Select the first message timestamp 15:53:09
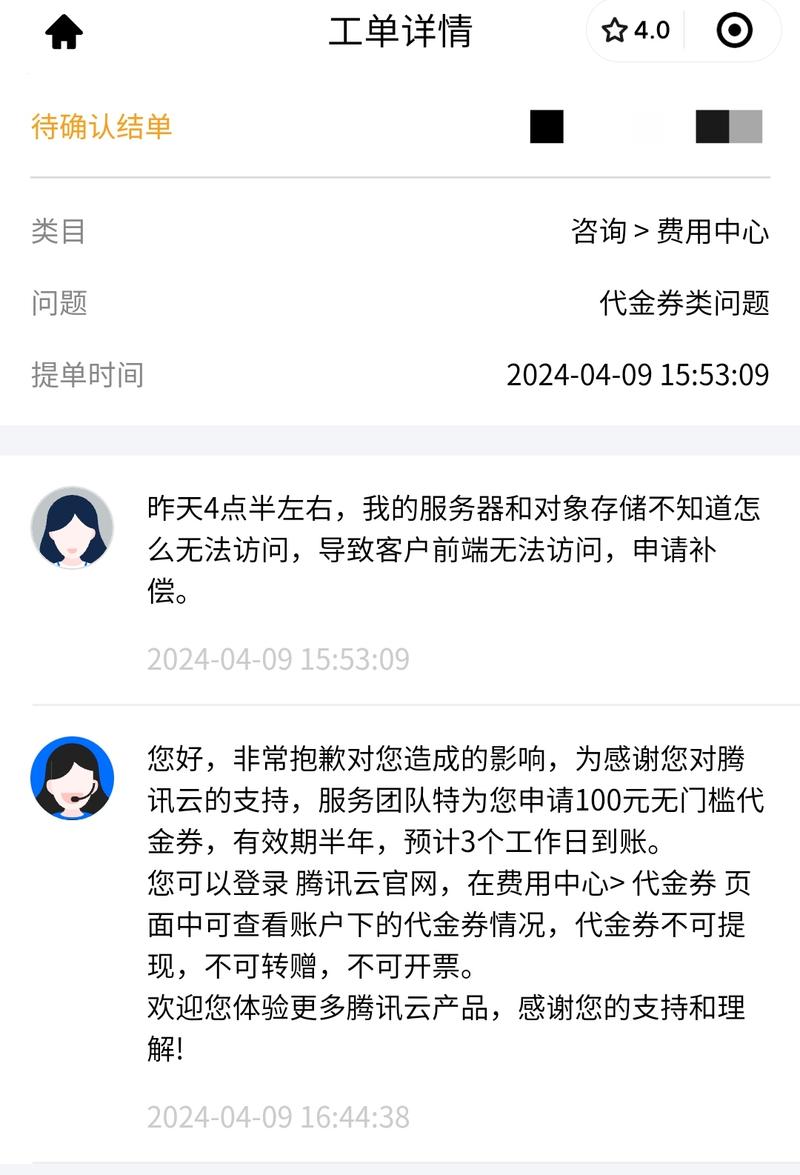The width and height of the screenshot is (800, 1175). (279, 659)
